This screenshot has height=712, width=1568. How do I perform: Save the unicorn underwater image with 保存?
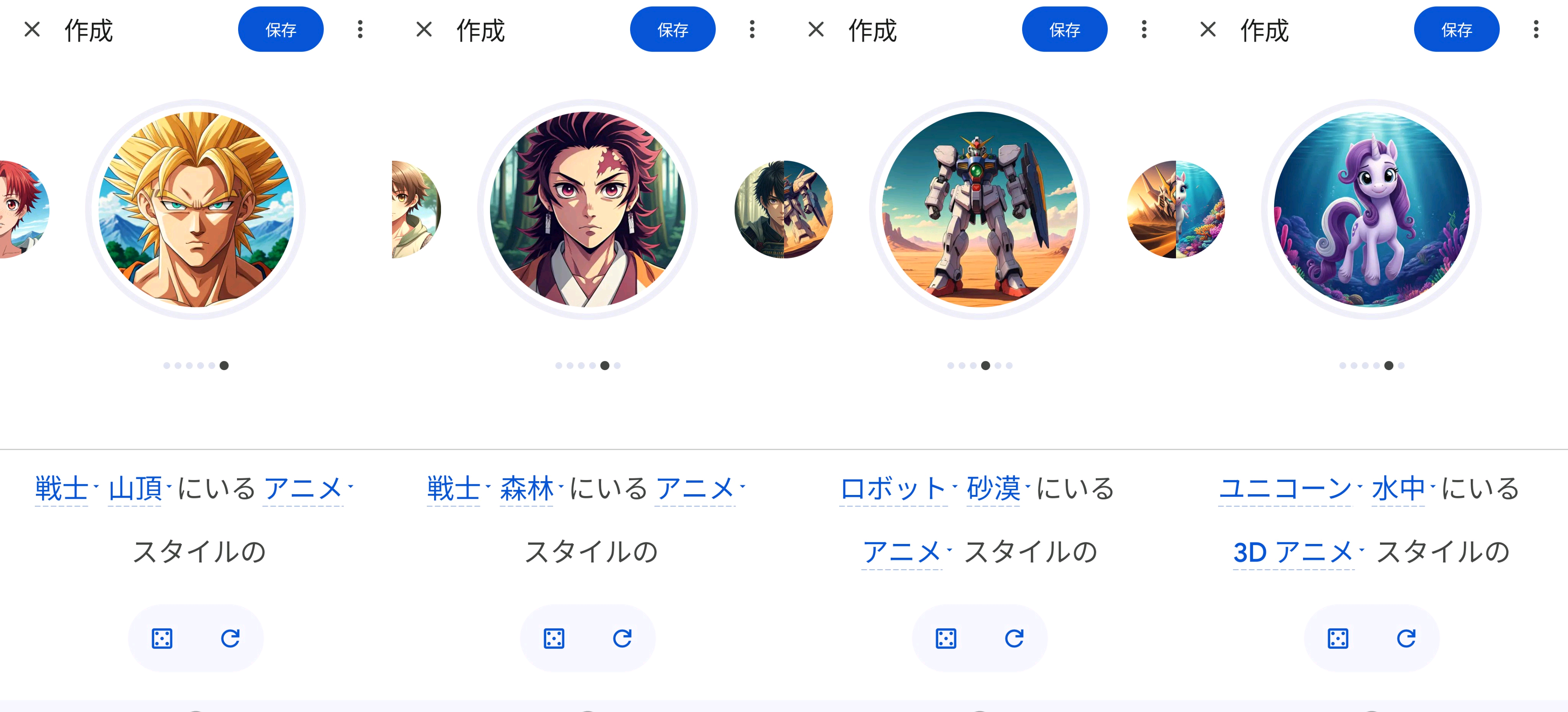[x=1456, y=29]
